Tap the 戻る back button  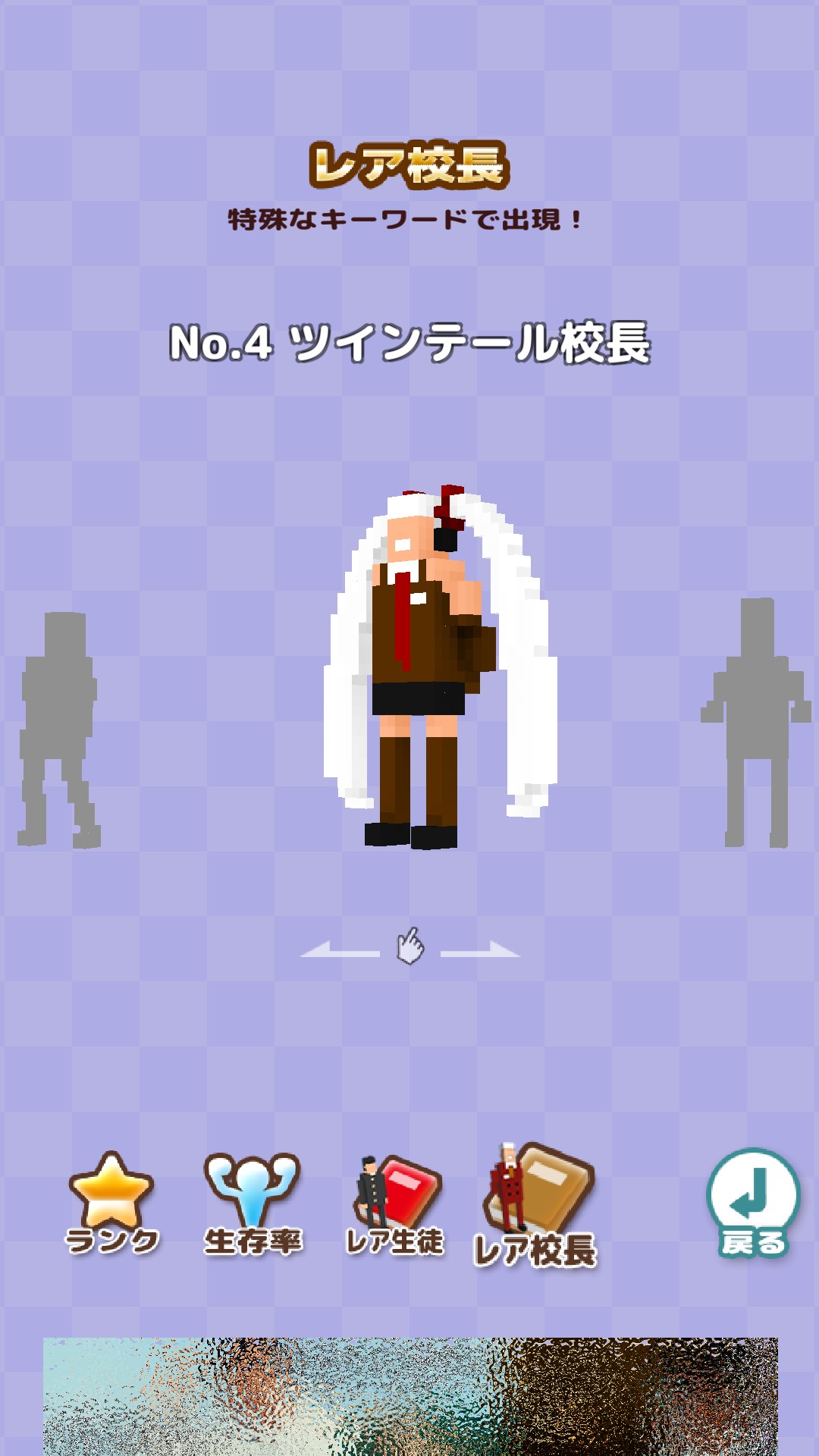pos(753,1203)
